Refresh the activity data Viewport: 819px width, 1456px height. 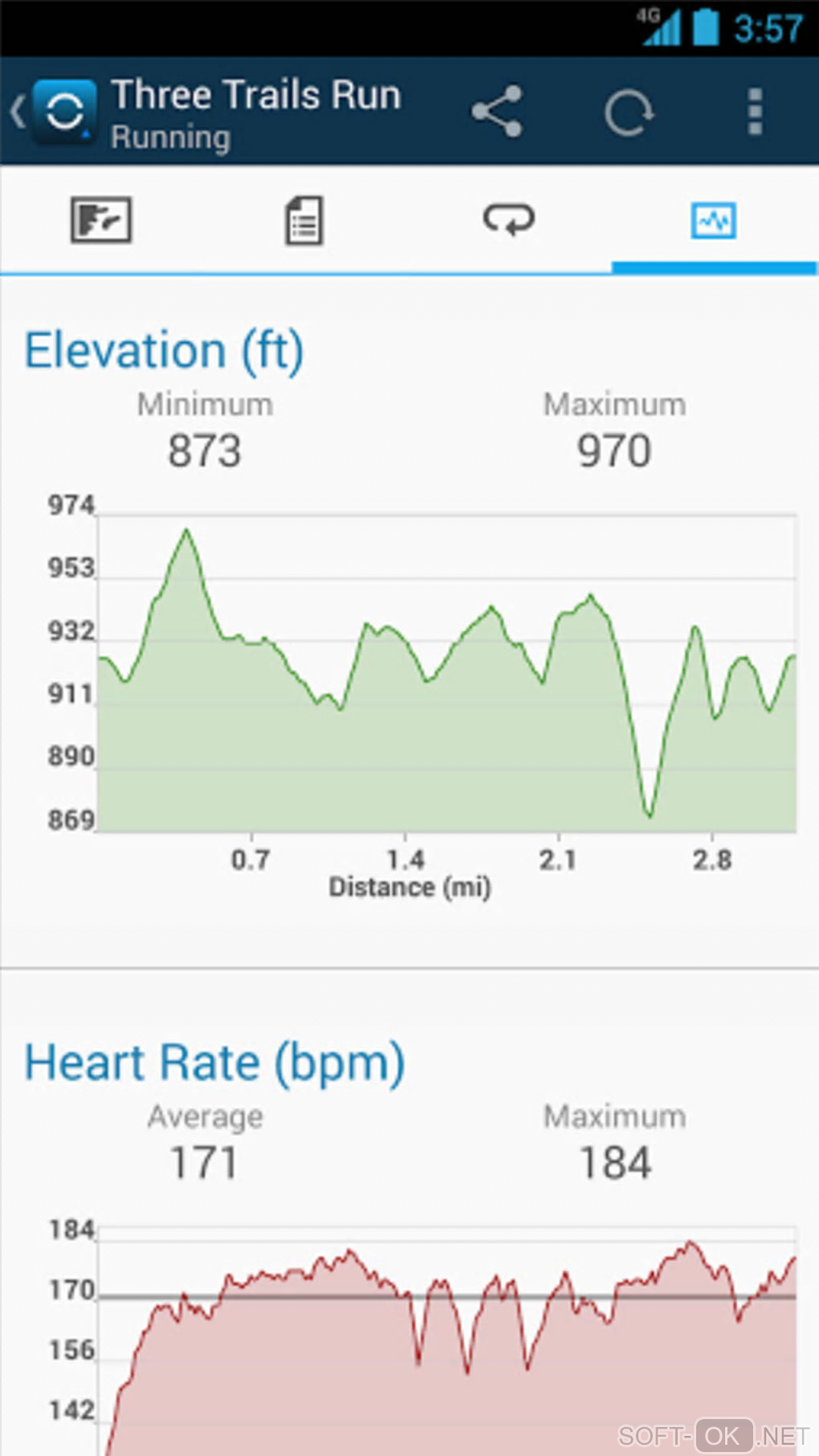tap(629, 112)
